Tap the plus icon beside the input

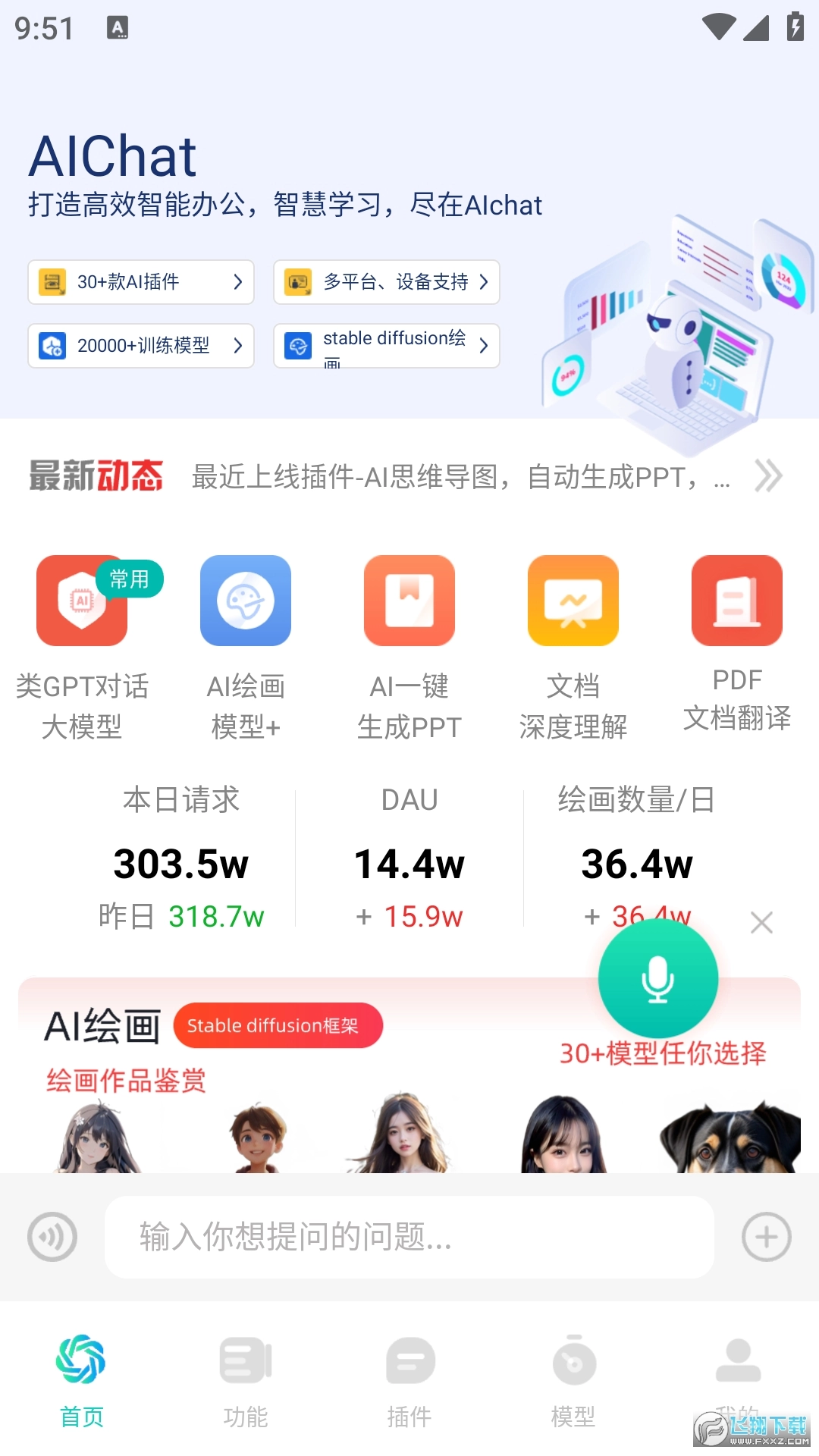[766, 1237]
